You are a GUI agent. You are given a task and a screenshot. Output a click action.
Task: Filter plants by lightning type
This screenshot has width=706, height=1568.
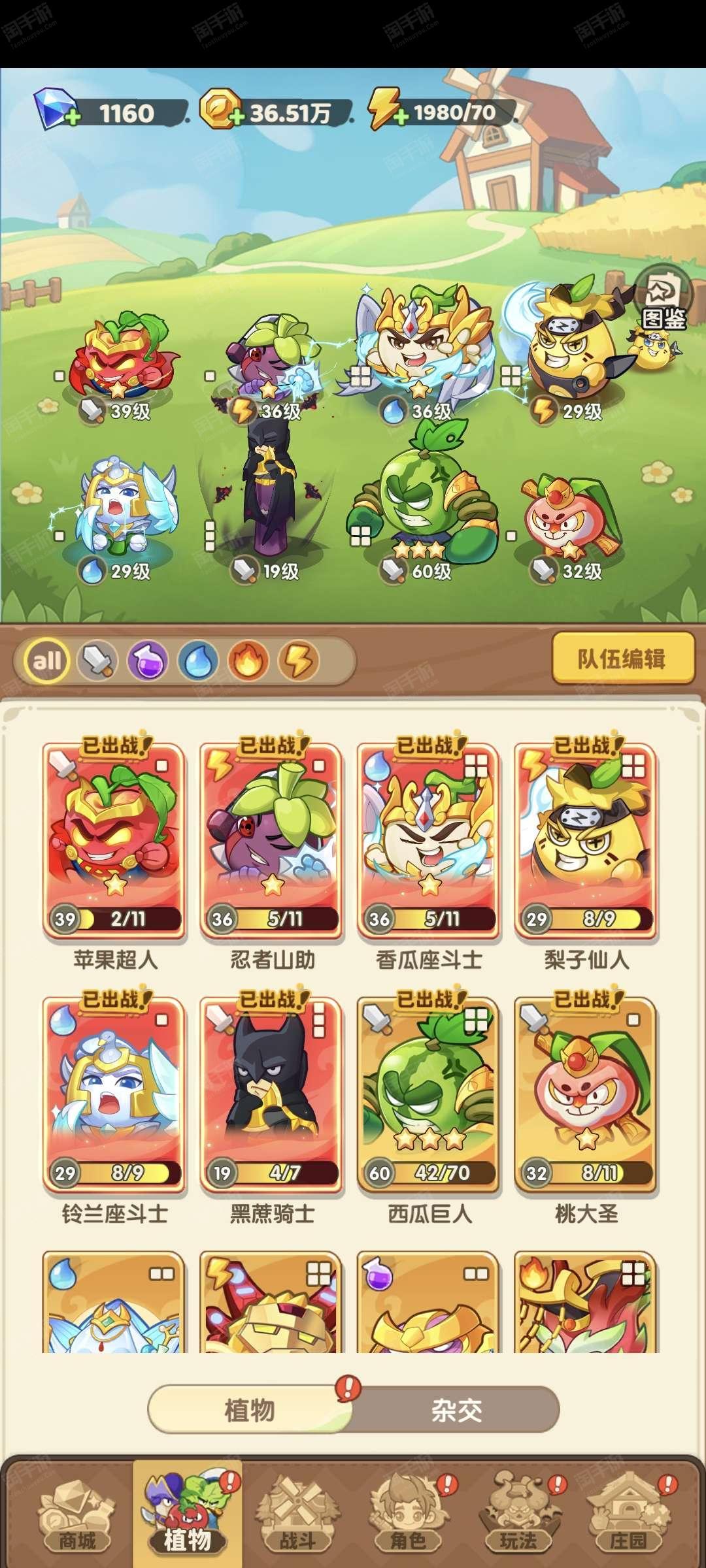point(299,661)
